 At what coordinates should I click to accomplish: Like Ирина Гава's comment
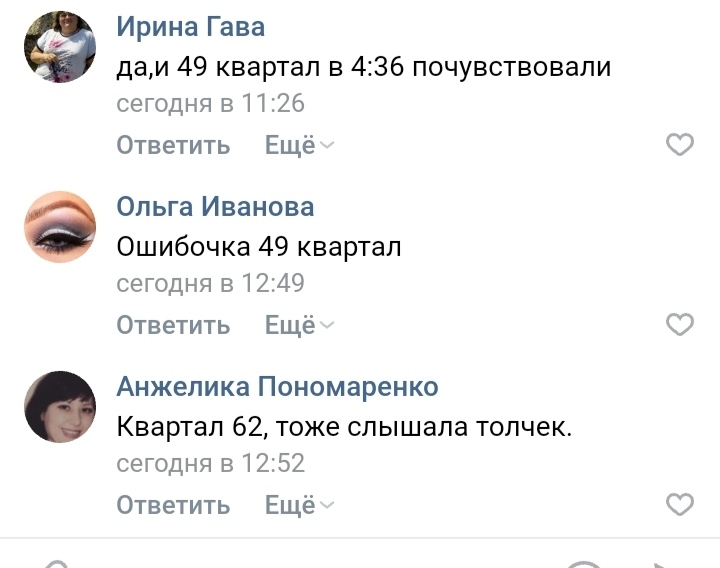click(680, 146)
